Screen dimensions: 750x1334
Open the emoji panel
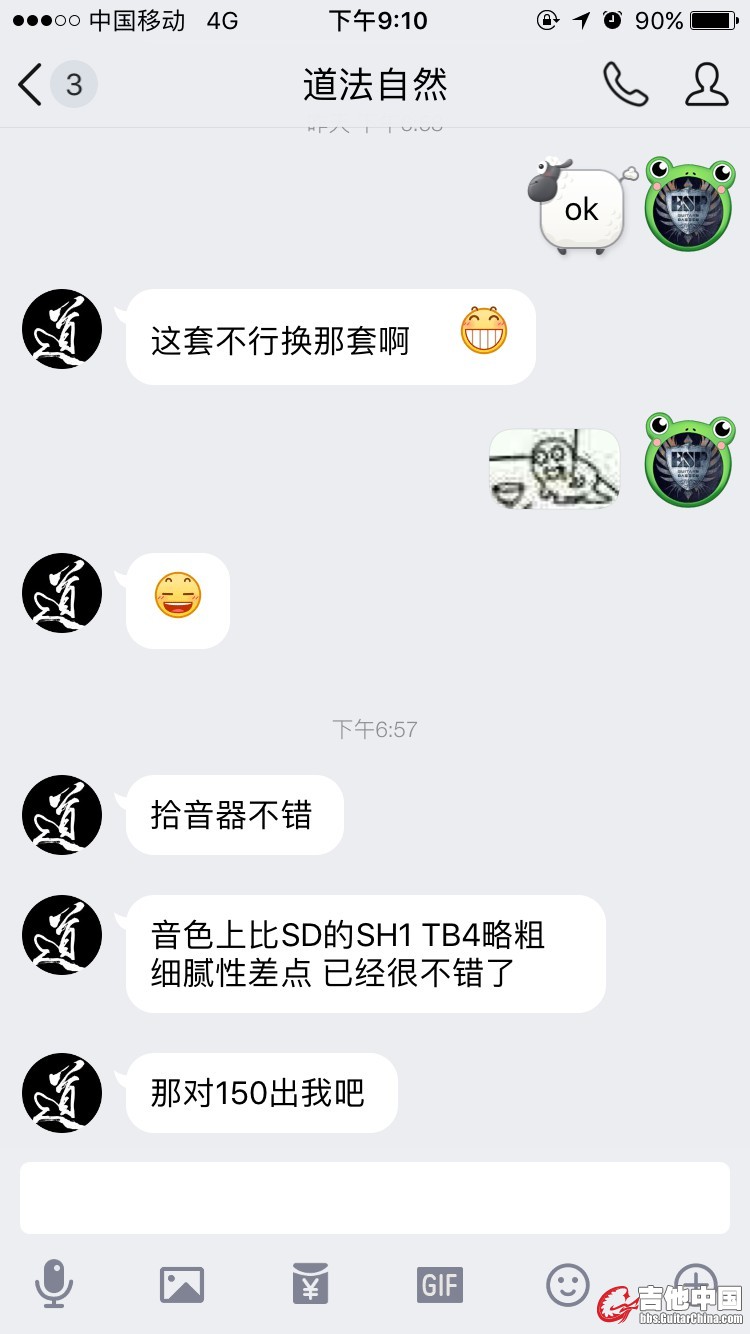568,1284
